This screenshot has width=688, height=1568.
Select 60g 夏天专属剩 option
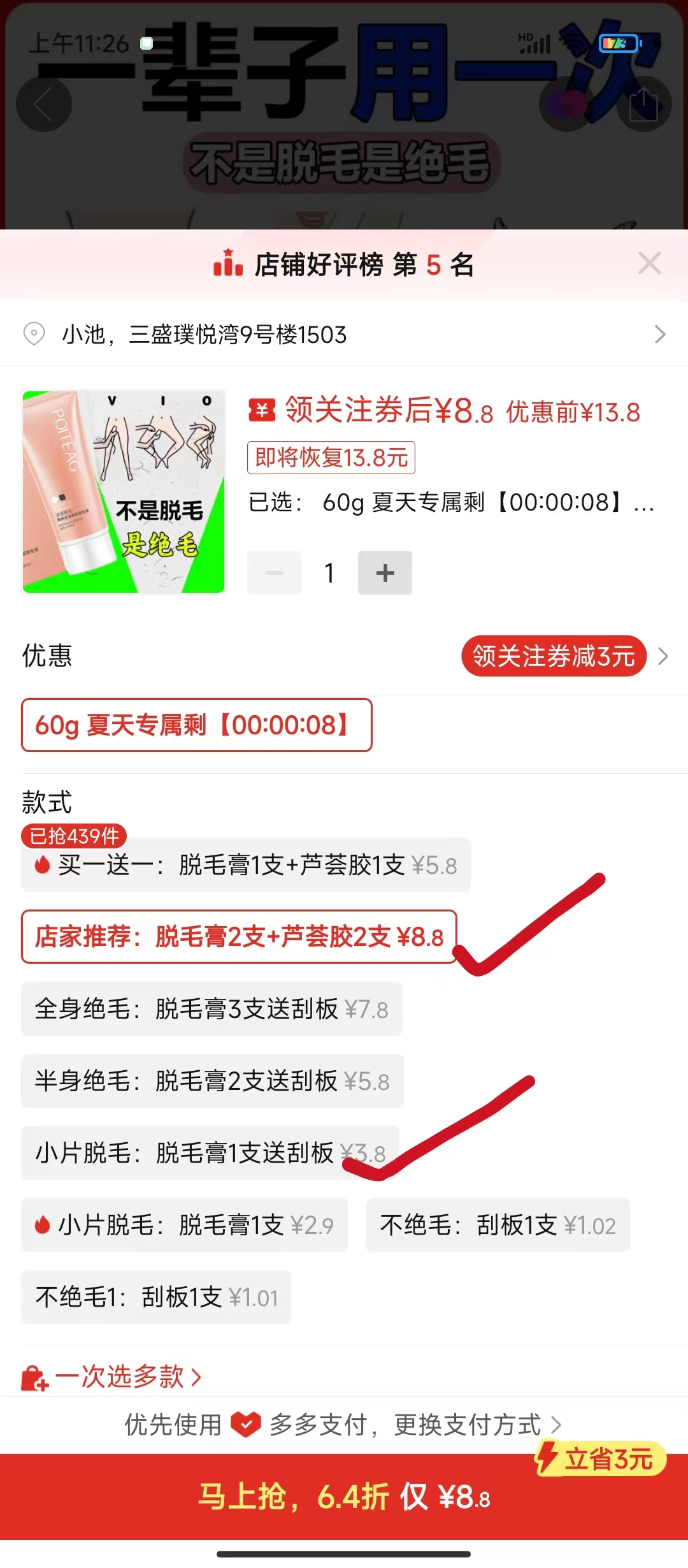196,725
